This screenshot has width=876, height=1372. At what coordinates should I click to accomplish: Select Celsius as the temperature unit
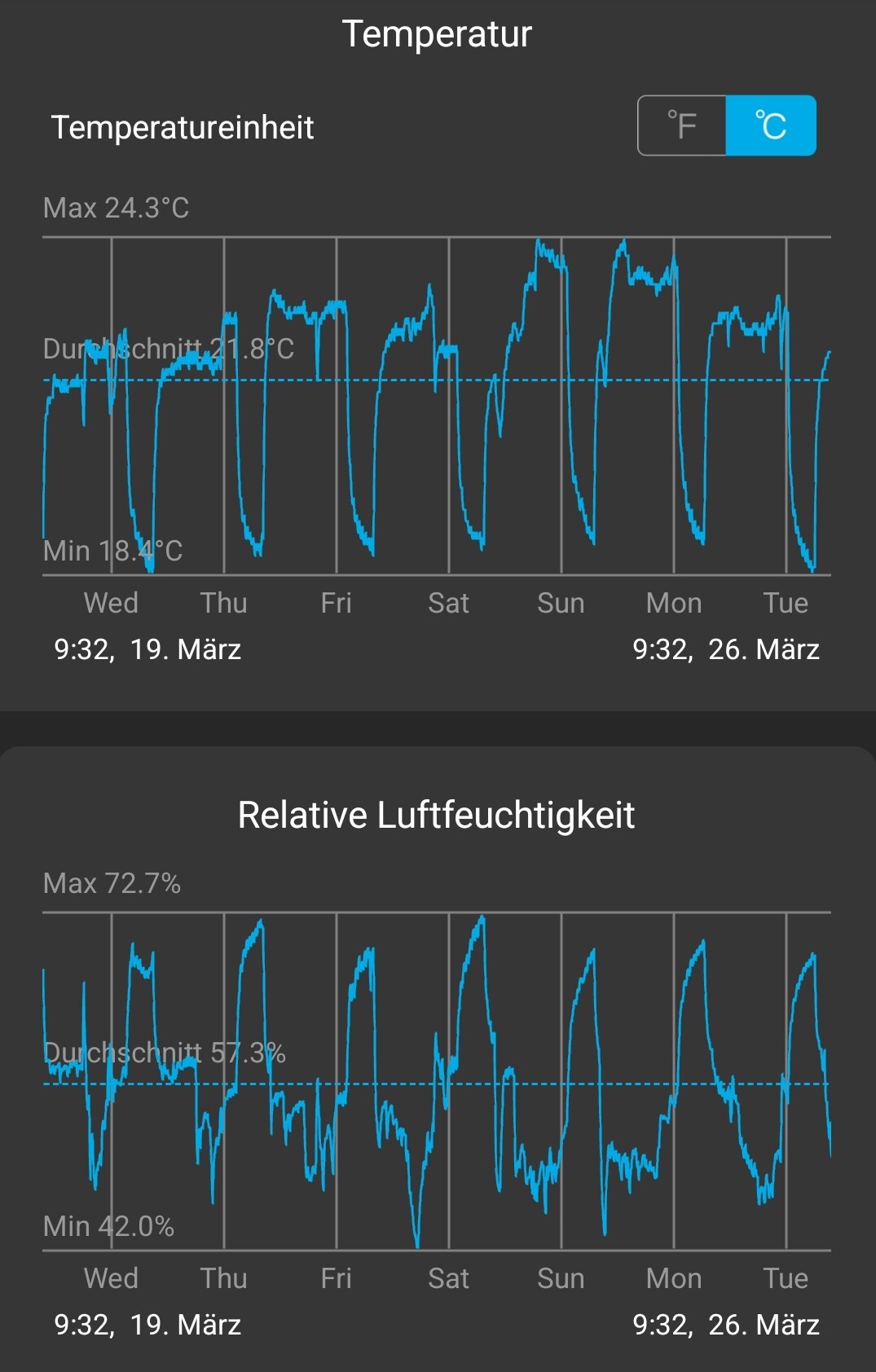tap(770, 125)
